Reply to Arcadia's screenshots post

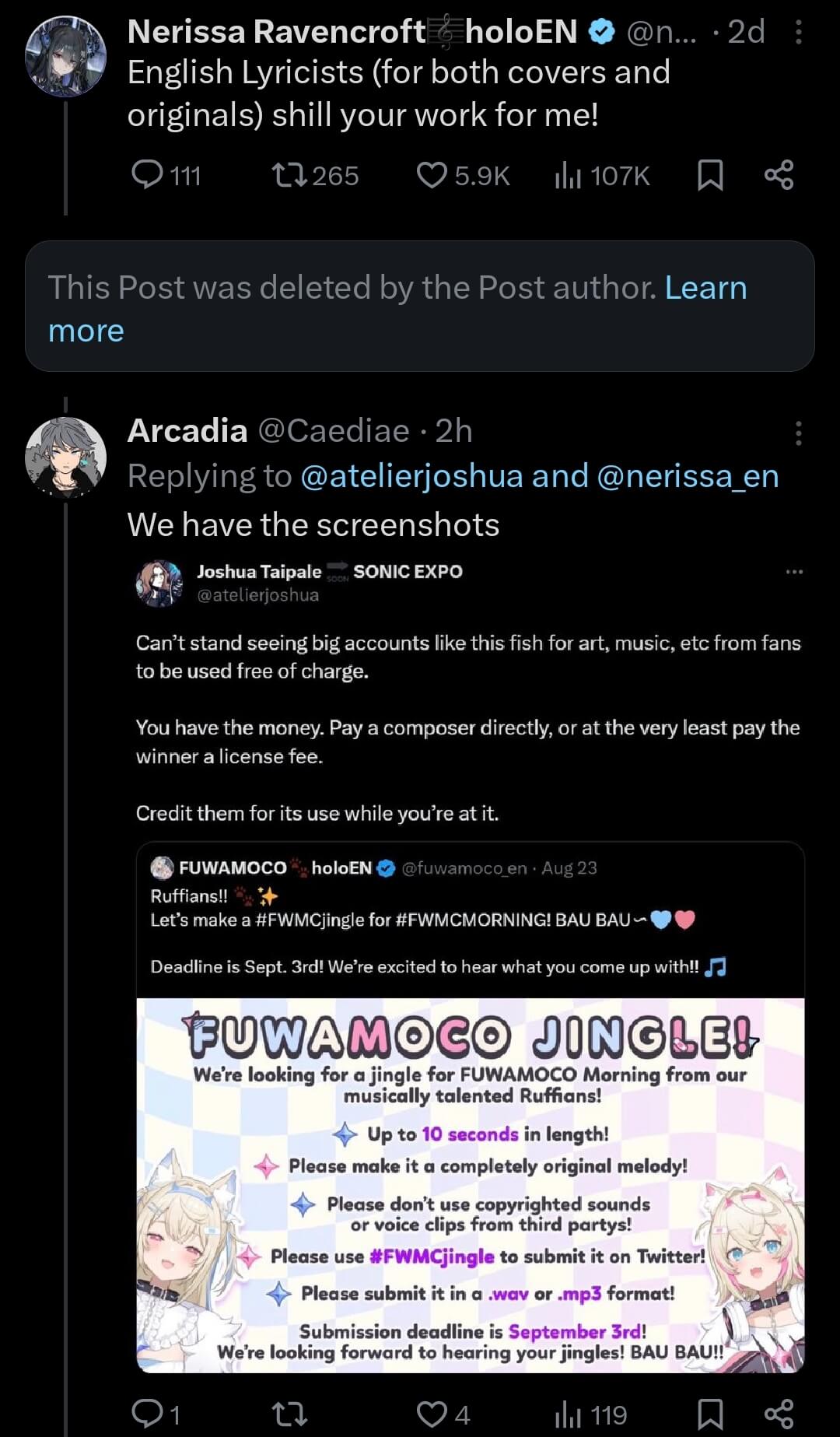[156, 1414]
